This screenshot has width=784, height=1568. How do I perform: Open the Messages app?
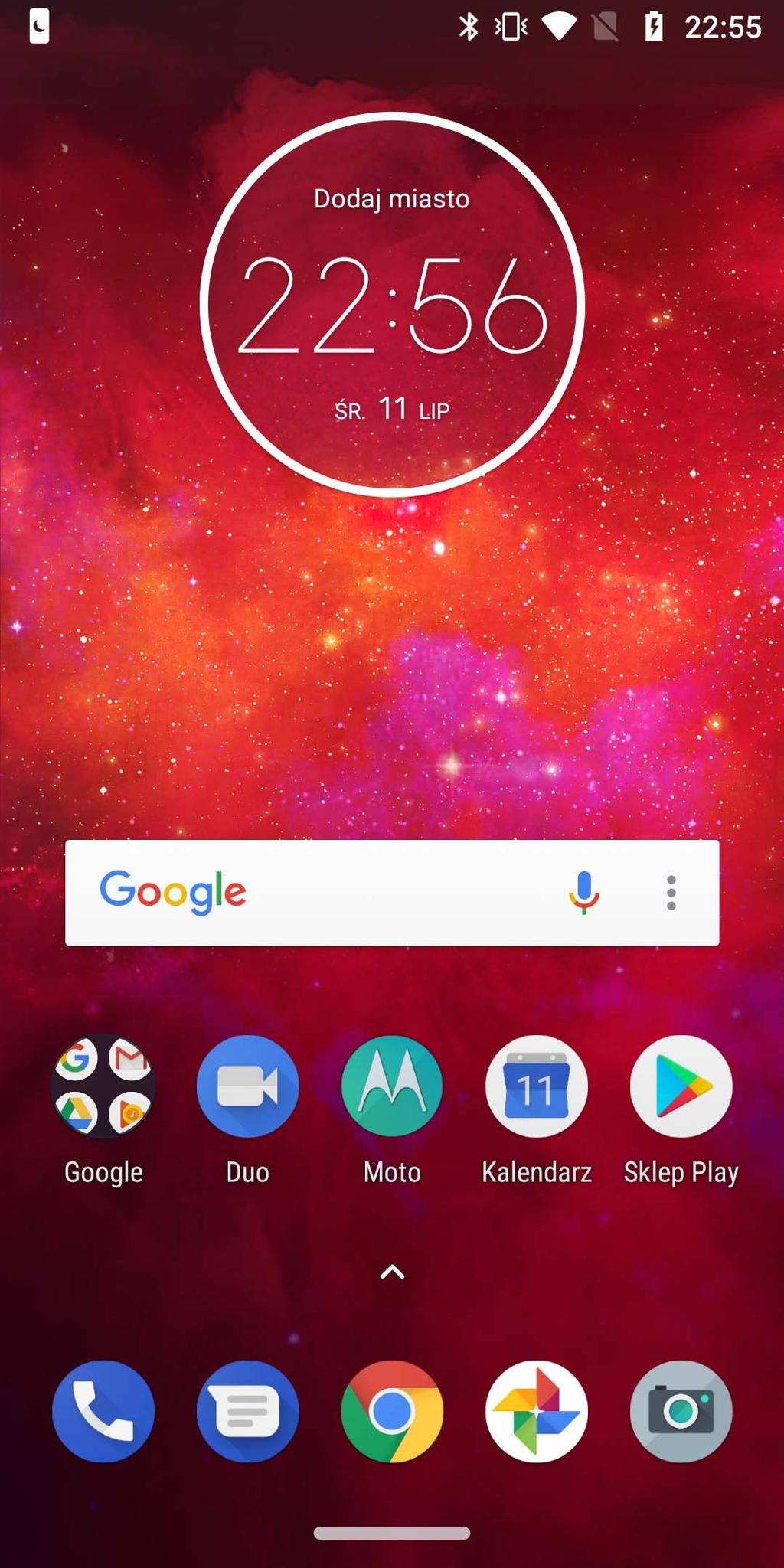tap(247, 1411)
